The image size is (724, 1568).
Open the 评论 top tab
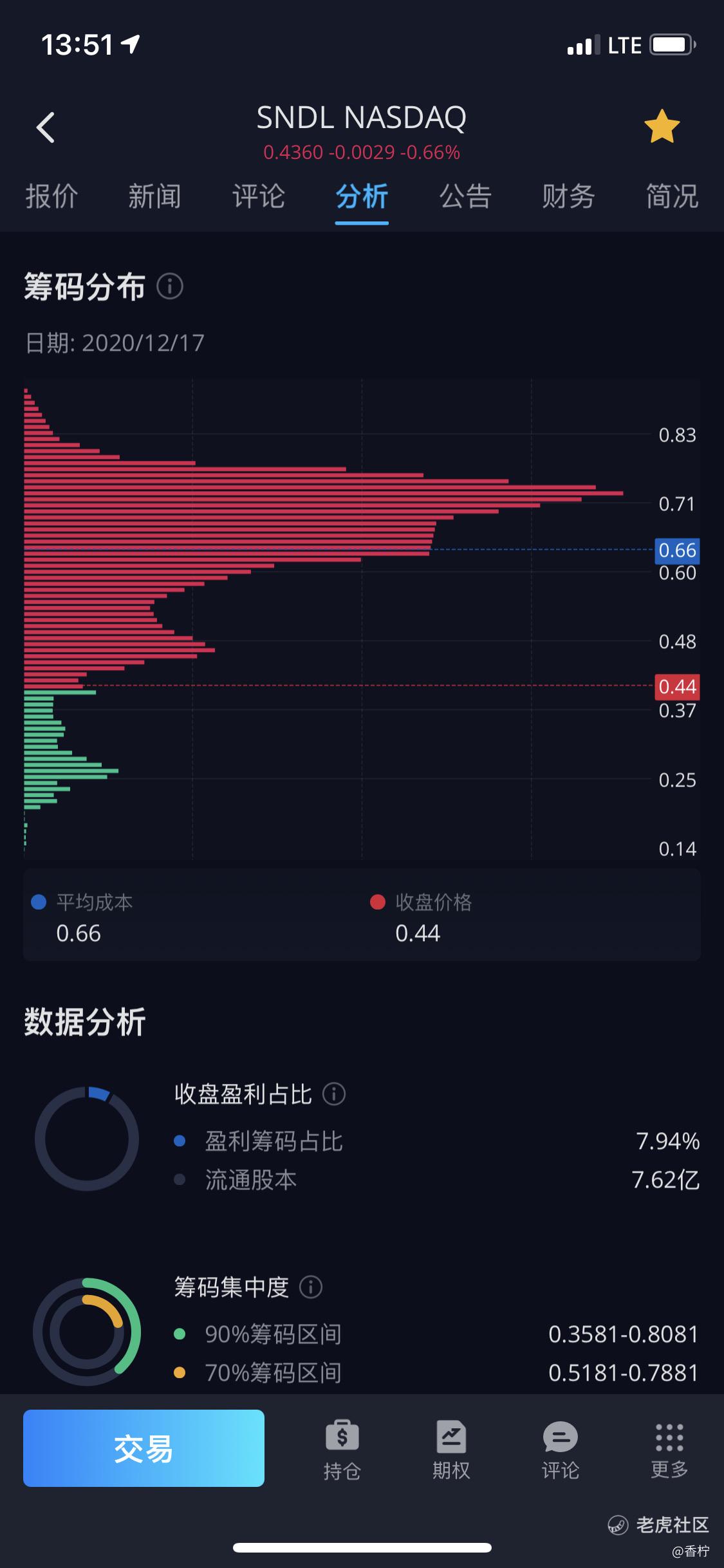[x=259, y=196]
